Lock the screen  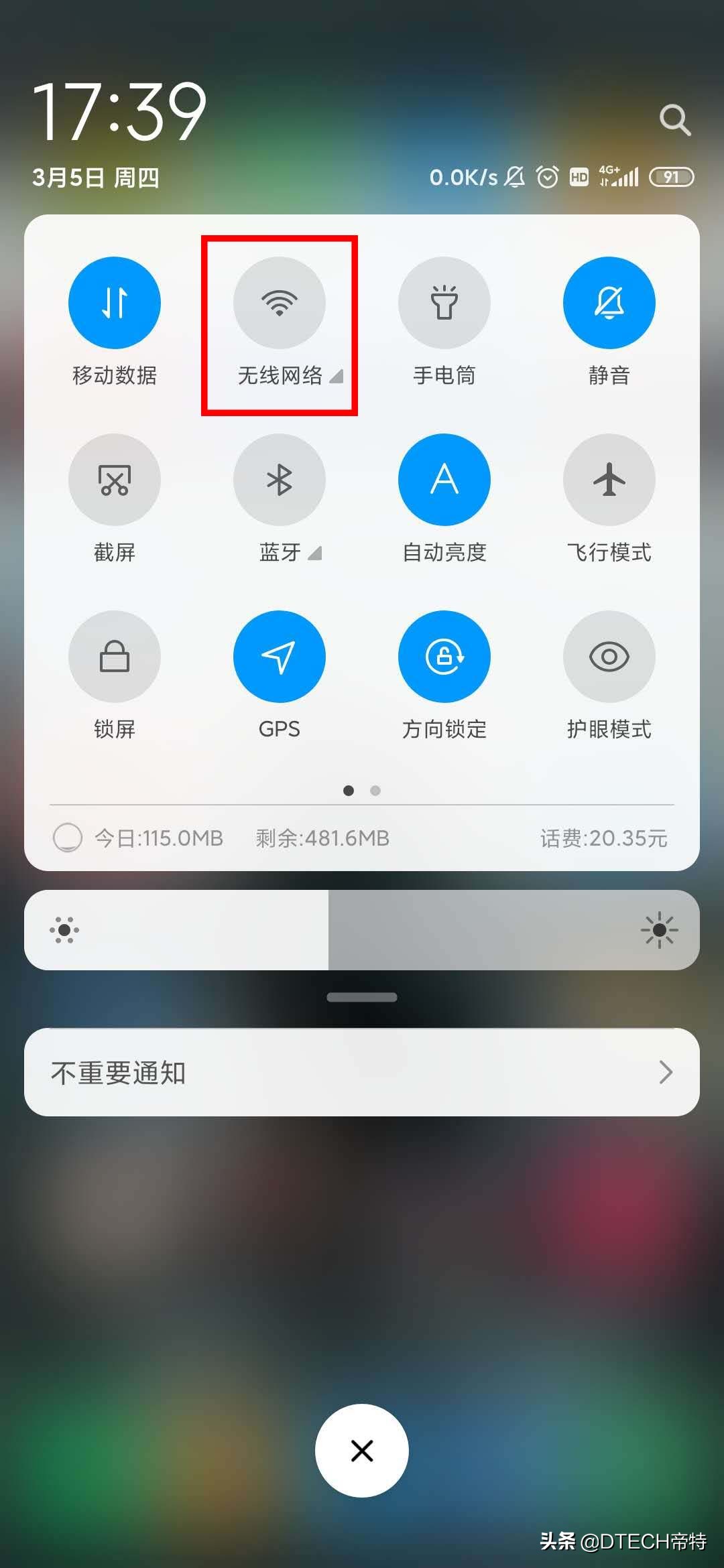pos(115,657)
